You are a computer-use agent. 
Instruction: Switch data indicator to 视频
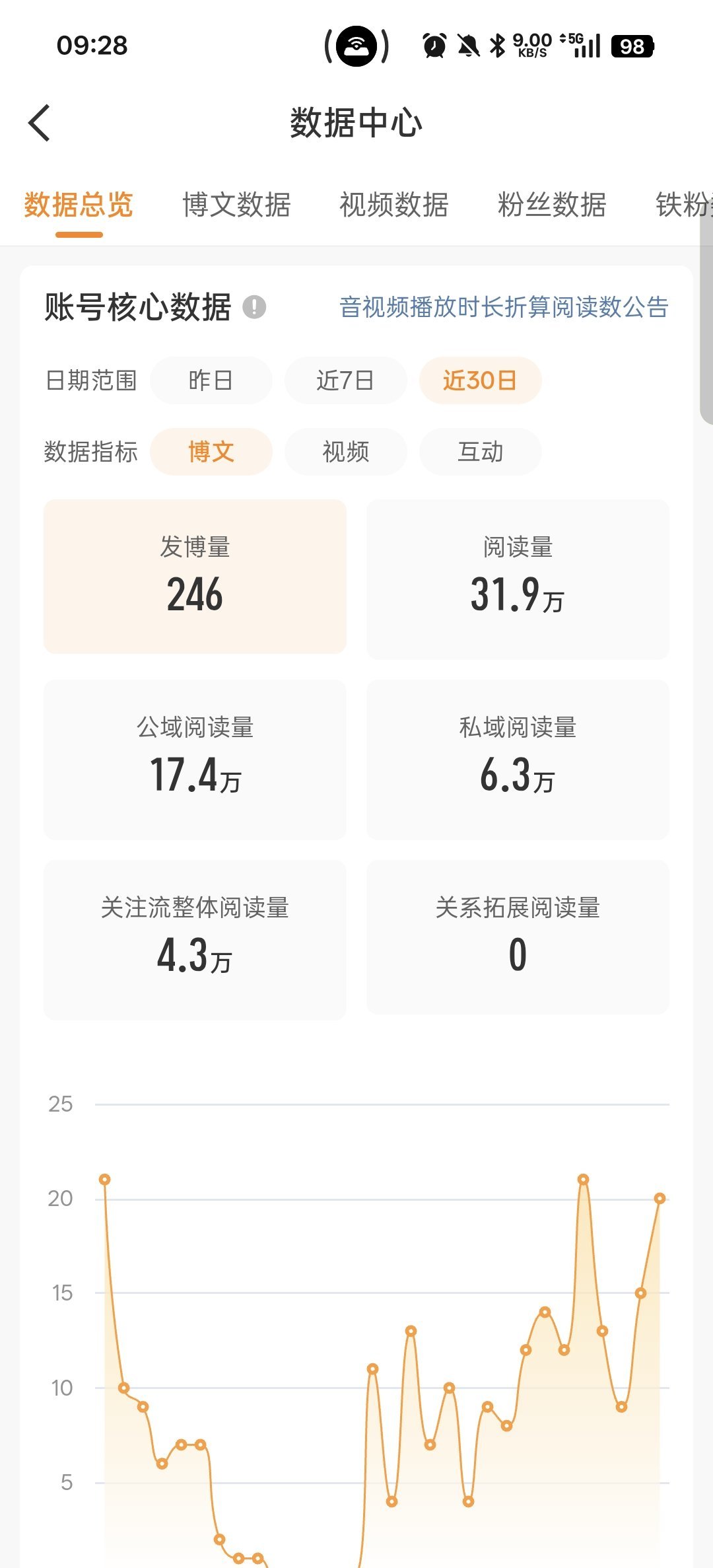point(346,451)
